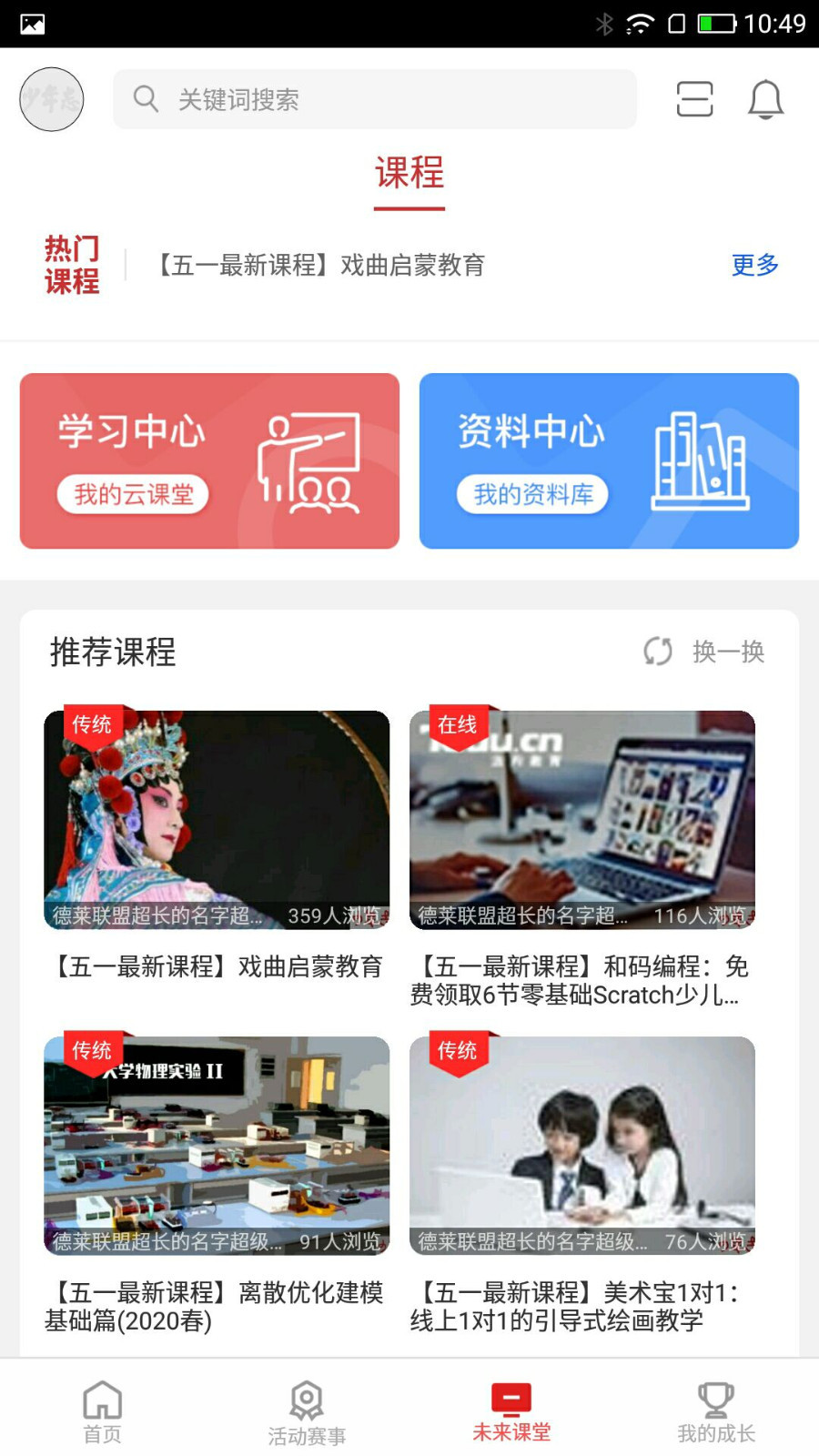The width and height of the screenshot is (819, 1456).
Task: Switch to the 我的成长 tab
Action: click(x=716, y=1411)
